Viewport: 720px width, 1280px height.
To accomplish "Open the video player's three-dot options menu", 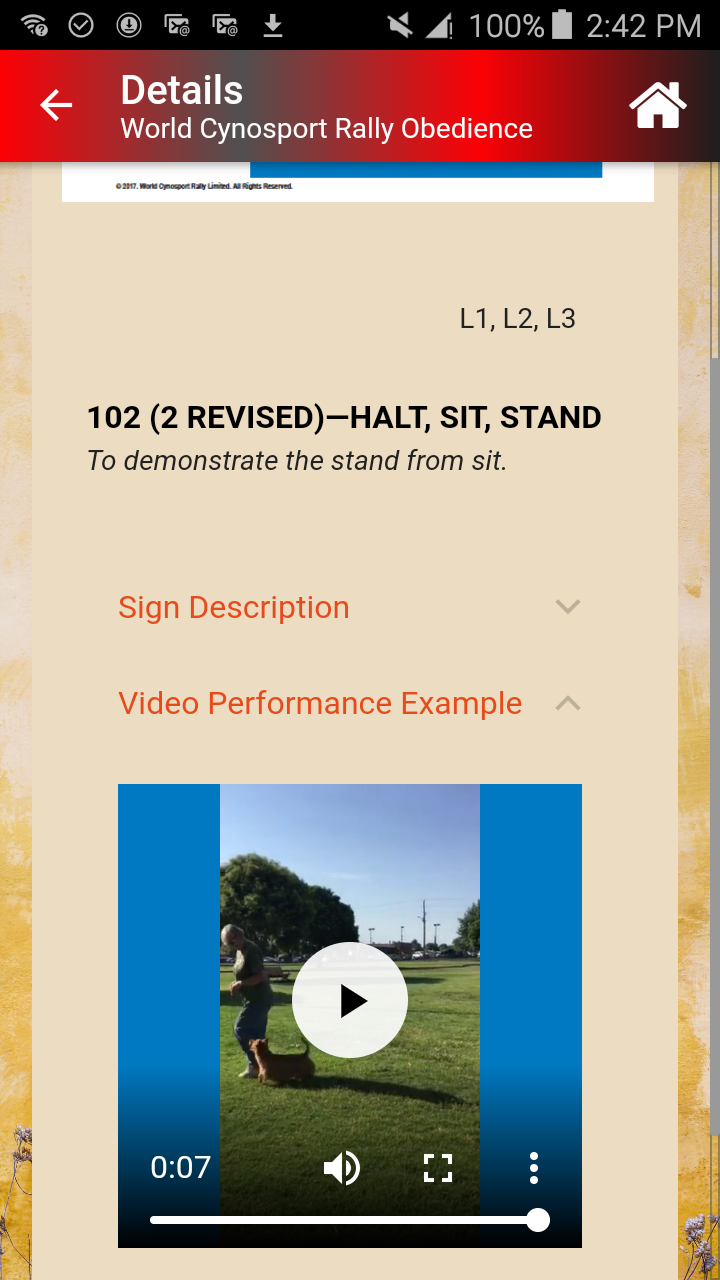I will pos(534,1167).
